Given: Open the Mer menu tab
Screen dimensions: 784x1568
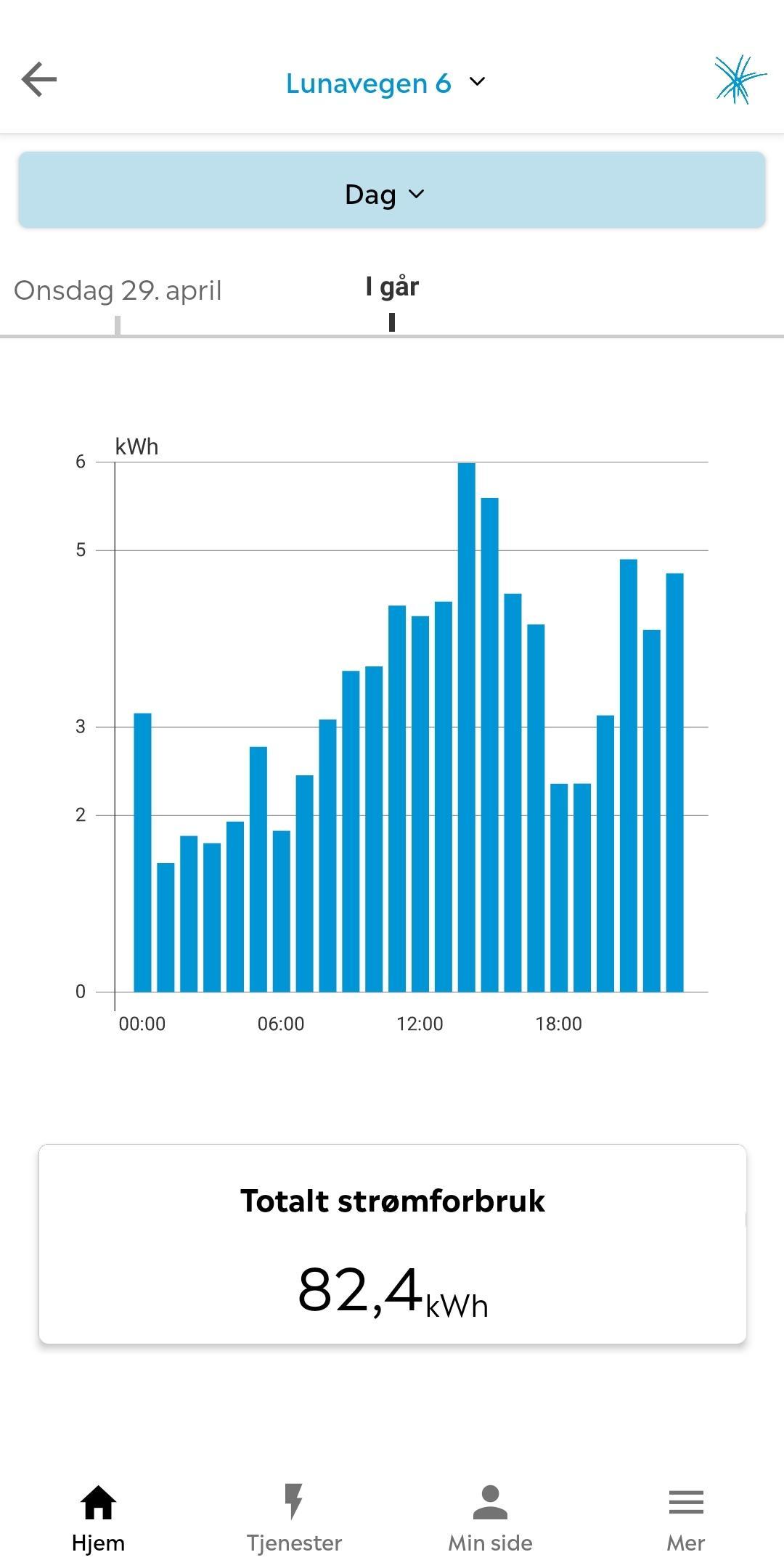Looking at the screenshot, I should (x=686, y=1519).
